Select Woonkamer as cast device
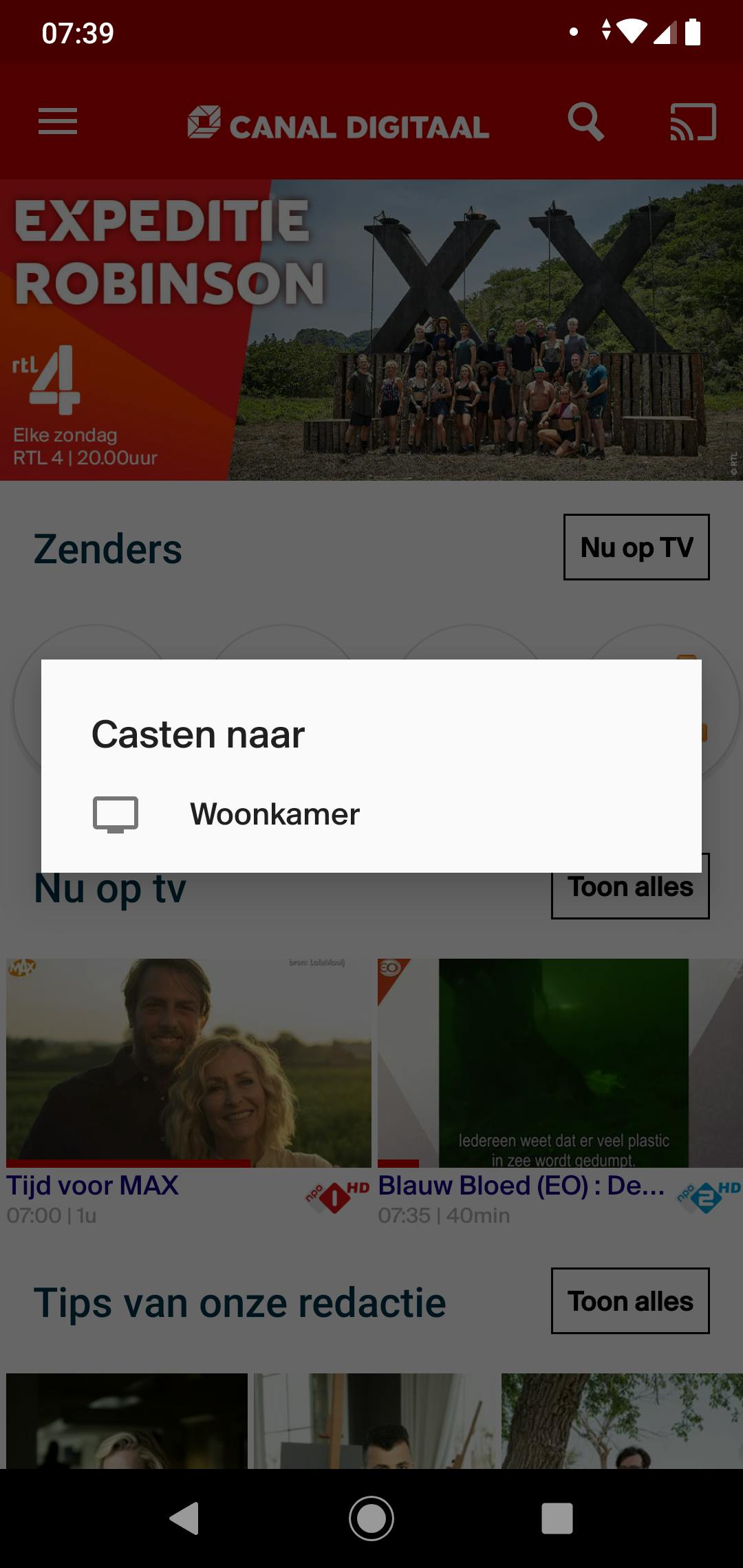The width and height of the screenshot is (743, 1568). (x=275, y=814)
